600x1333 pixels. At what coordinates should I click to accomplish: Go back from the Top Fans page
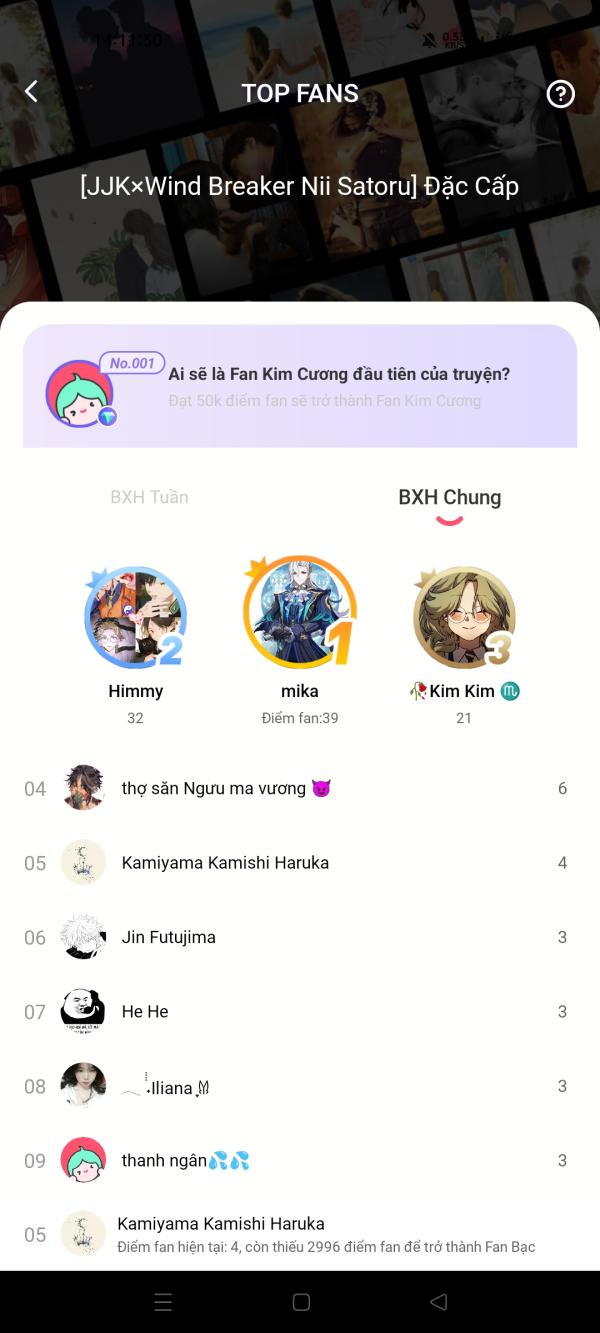tap(31, 92)
